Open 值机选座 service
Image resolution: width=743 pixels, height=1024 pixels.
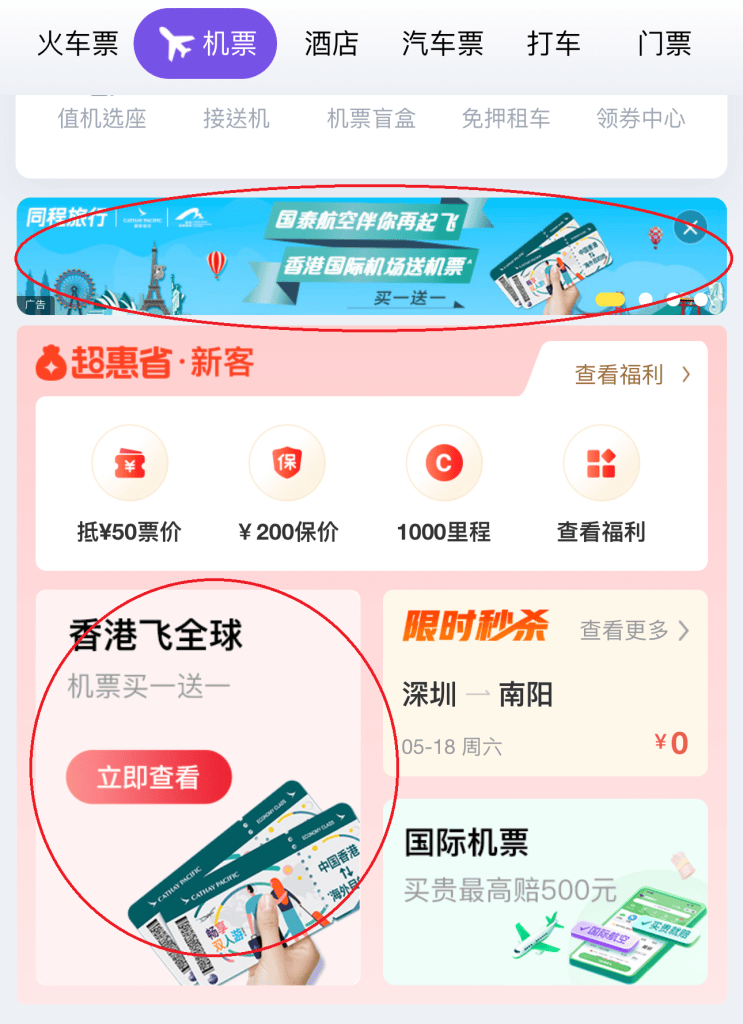click(102, 119)
